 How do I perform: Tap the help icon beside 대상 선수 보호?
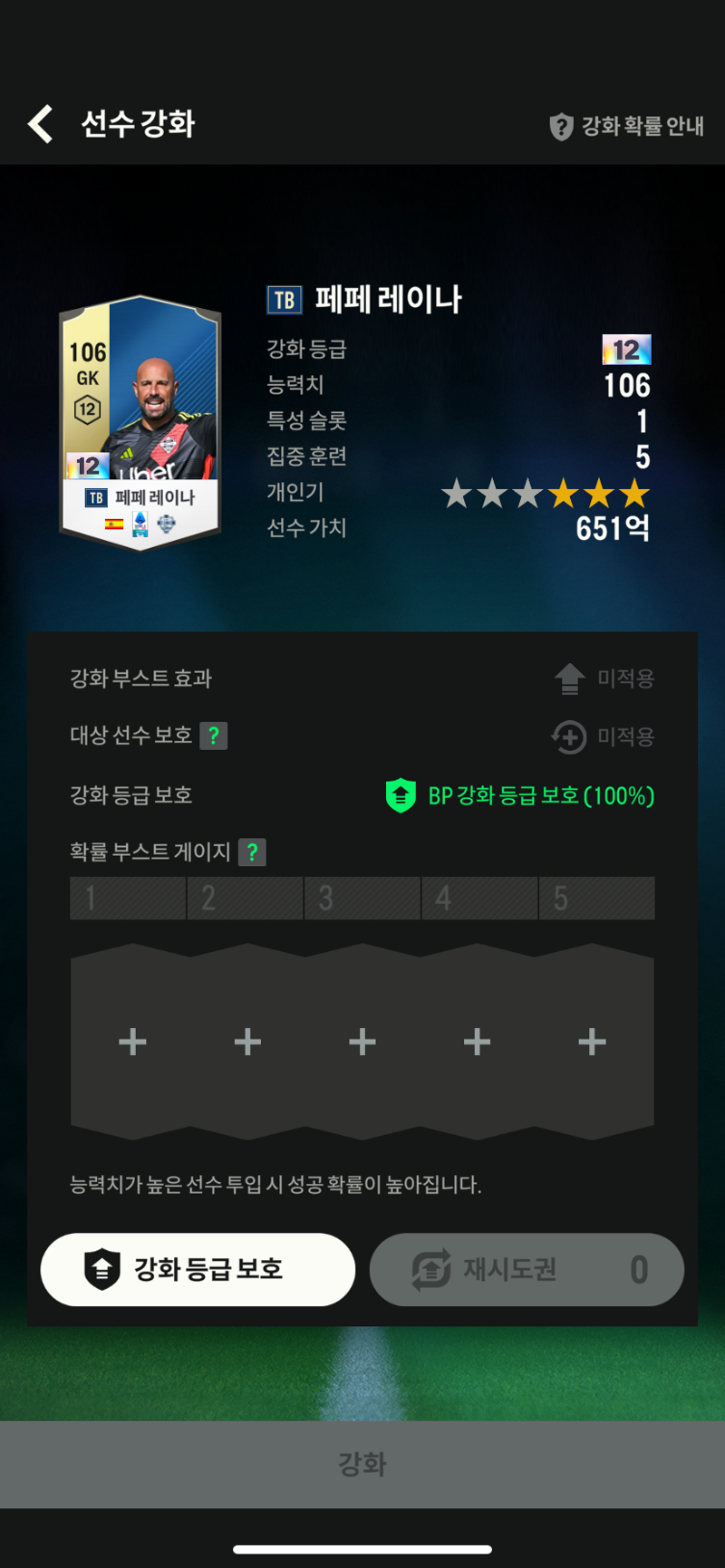[214, 736]
